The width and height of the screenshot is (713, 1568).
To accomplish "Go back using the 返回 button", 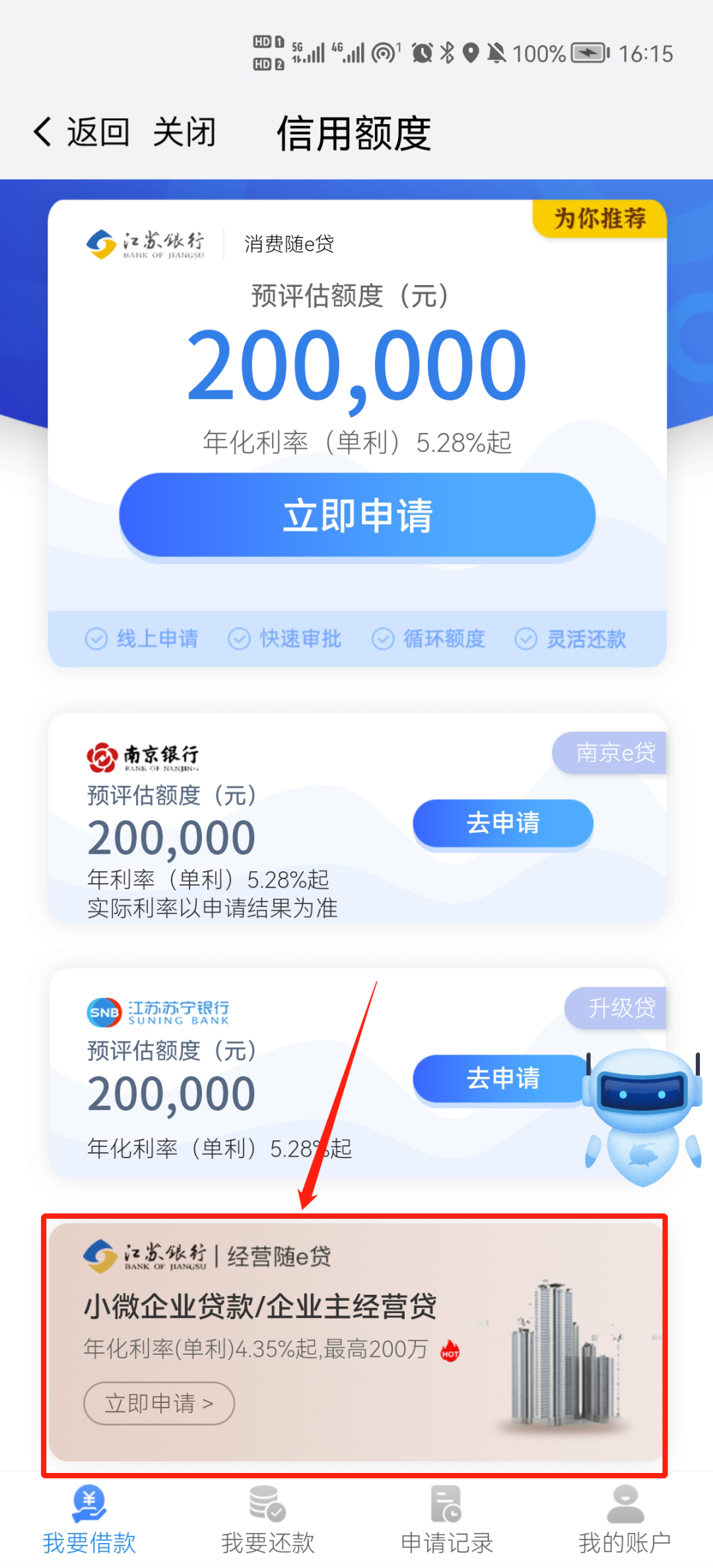I will 82,132.
